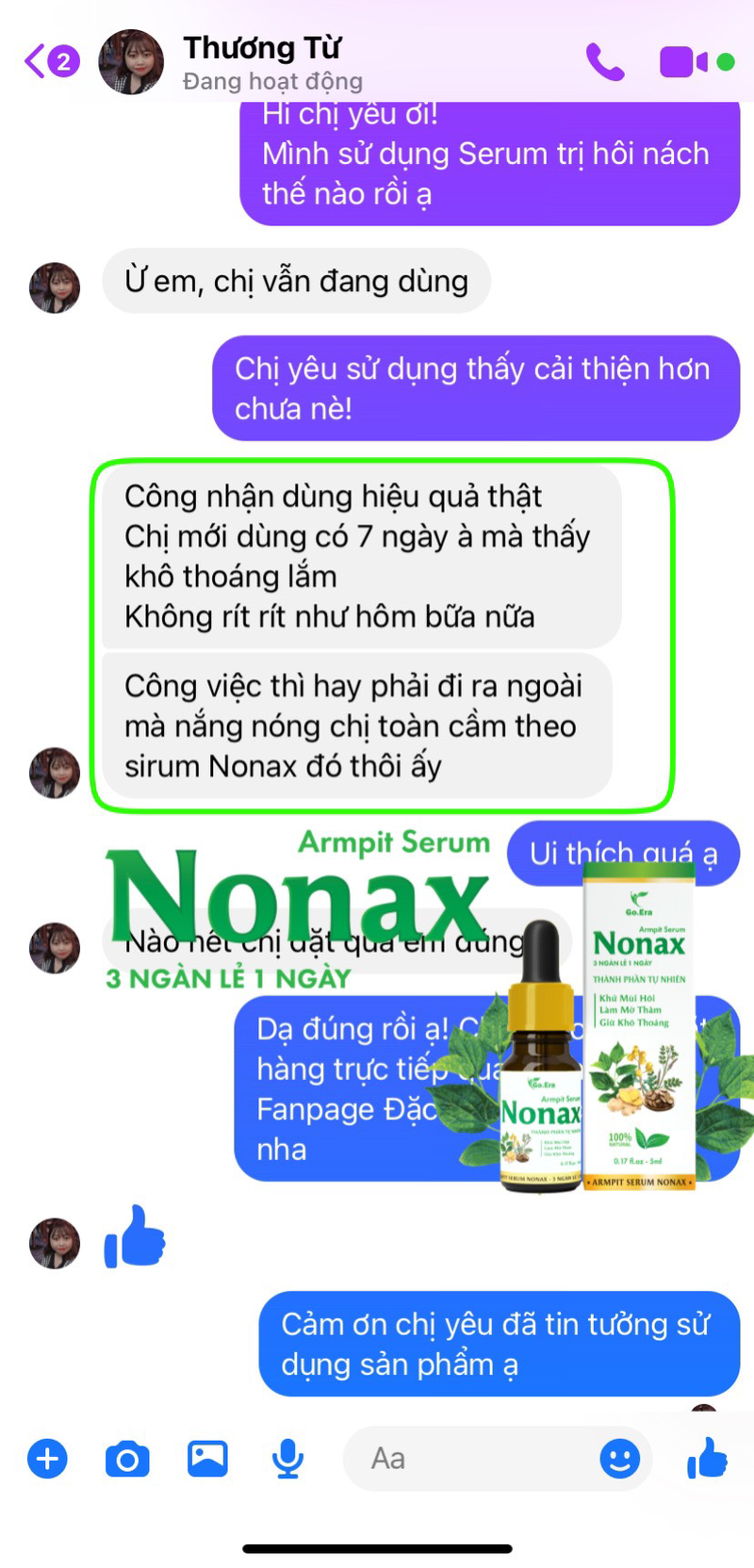
Task: Open more options with the plus icon
Action: [x=47, y=1459]
